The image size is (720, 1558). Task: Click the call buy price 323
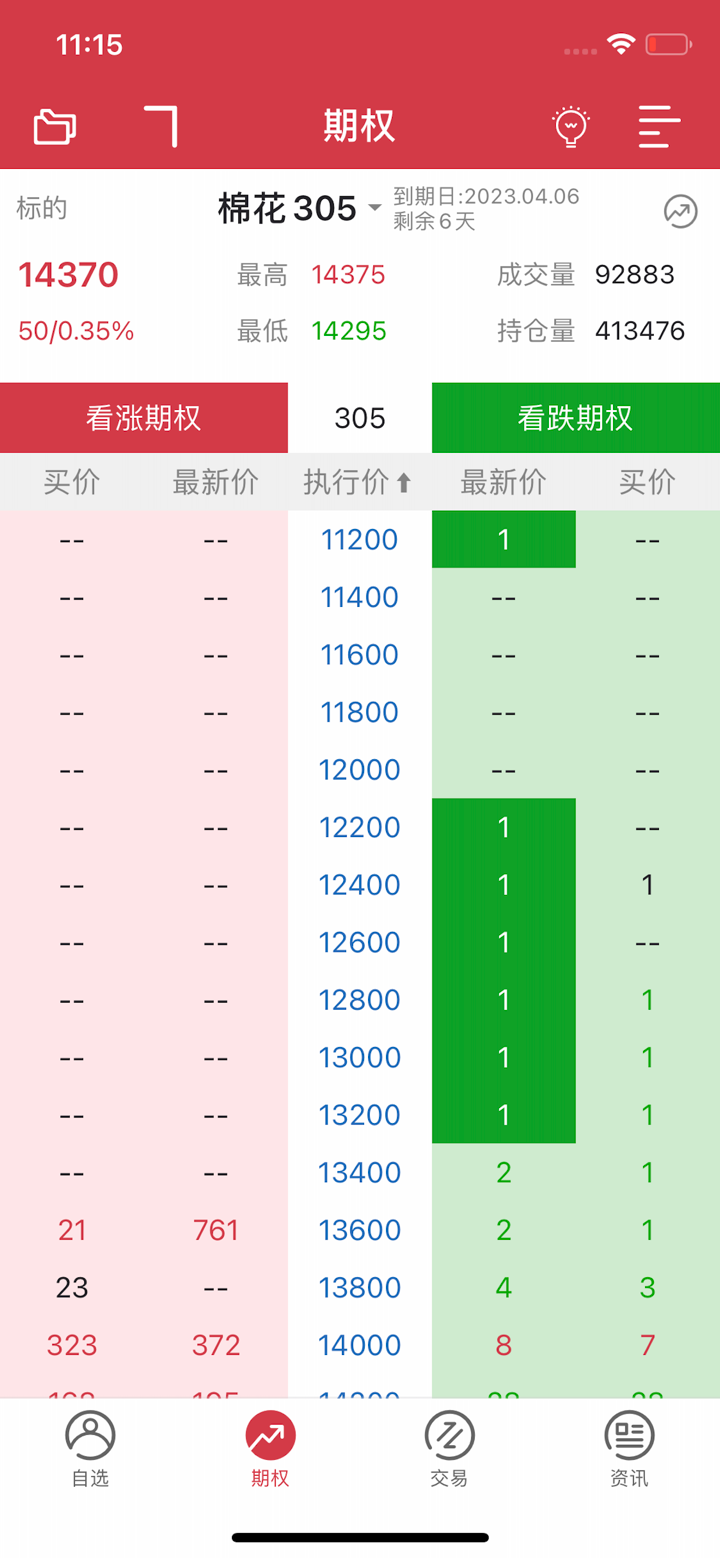(x=71, y=1345)
